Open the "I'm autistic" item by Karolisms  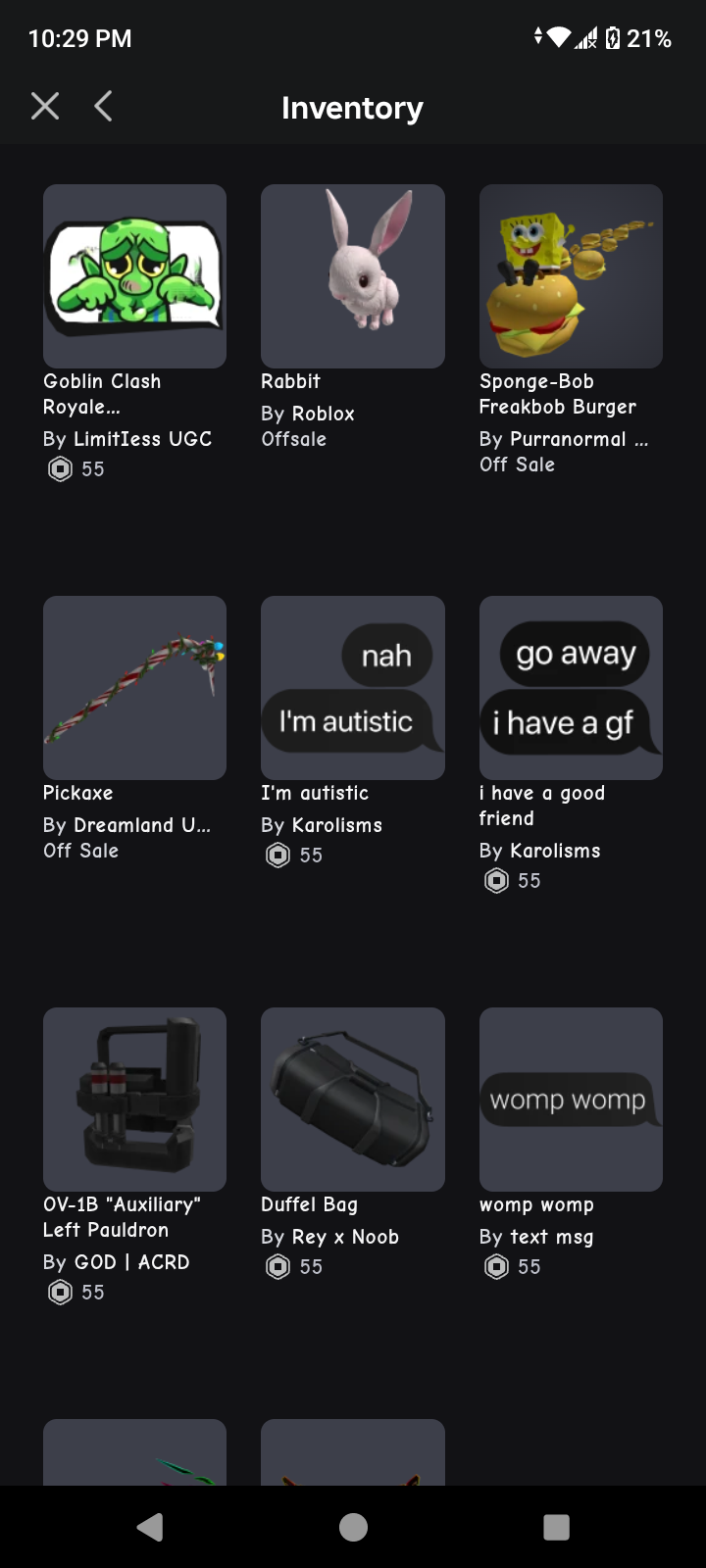pyautogui.click(x=352, y=688)
